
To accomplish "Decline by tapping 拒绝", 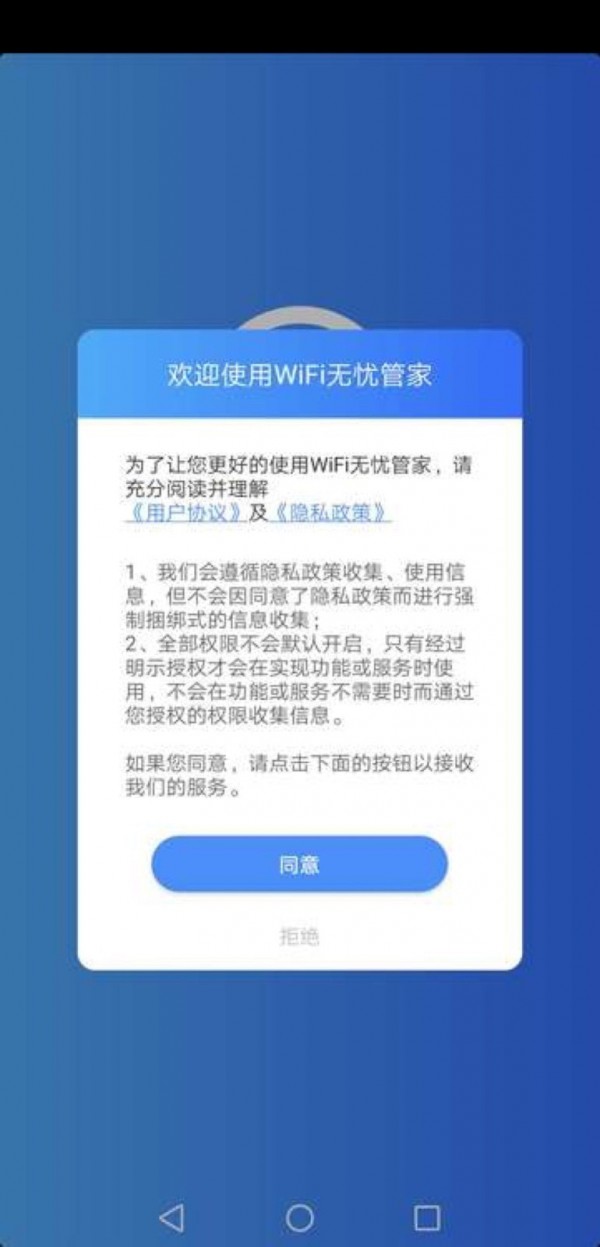I will (299, 937).
